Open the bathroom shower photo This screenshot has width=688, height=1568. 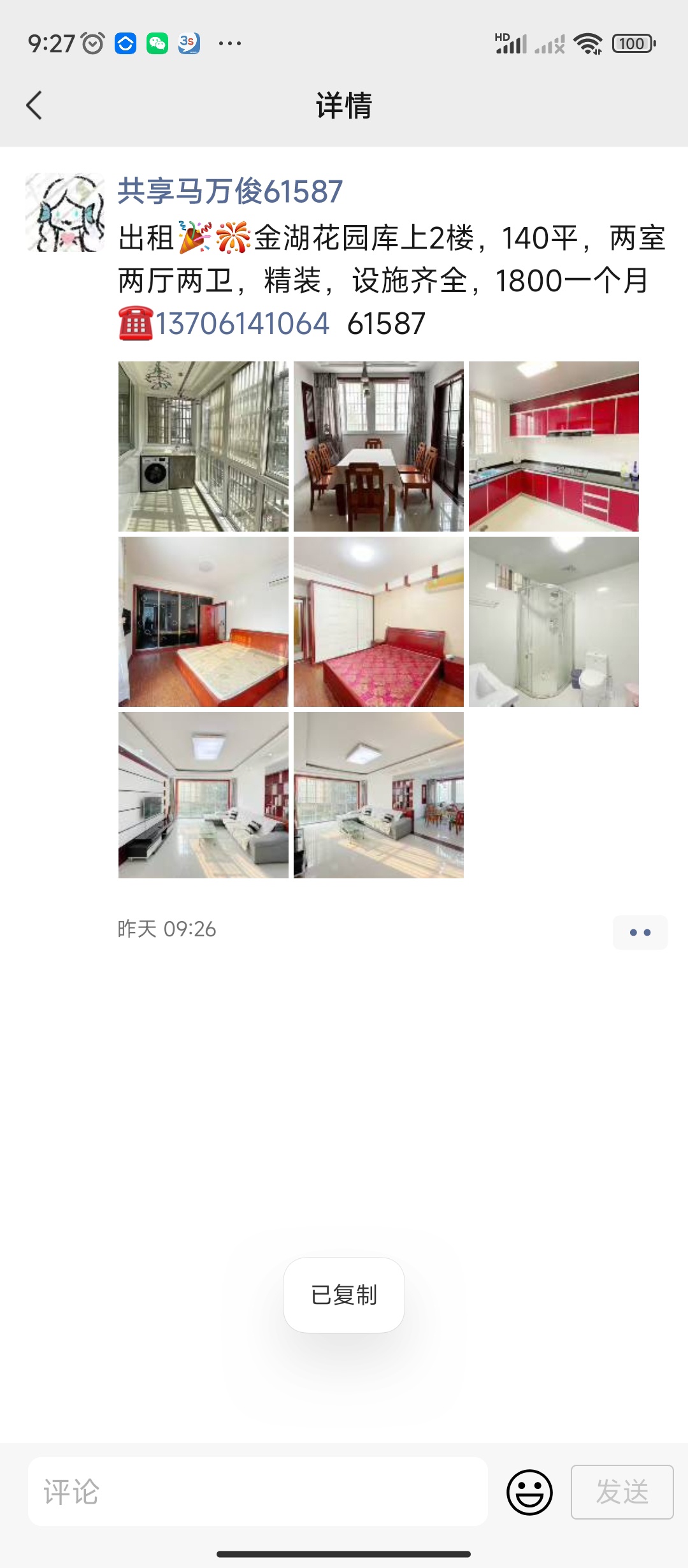(x=554, y=621)
